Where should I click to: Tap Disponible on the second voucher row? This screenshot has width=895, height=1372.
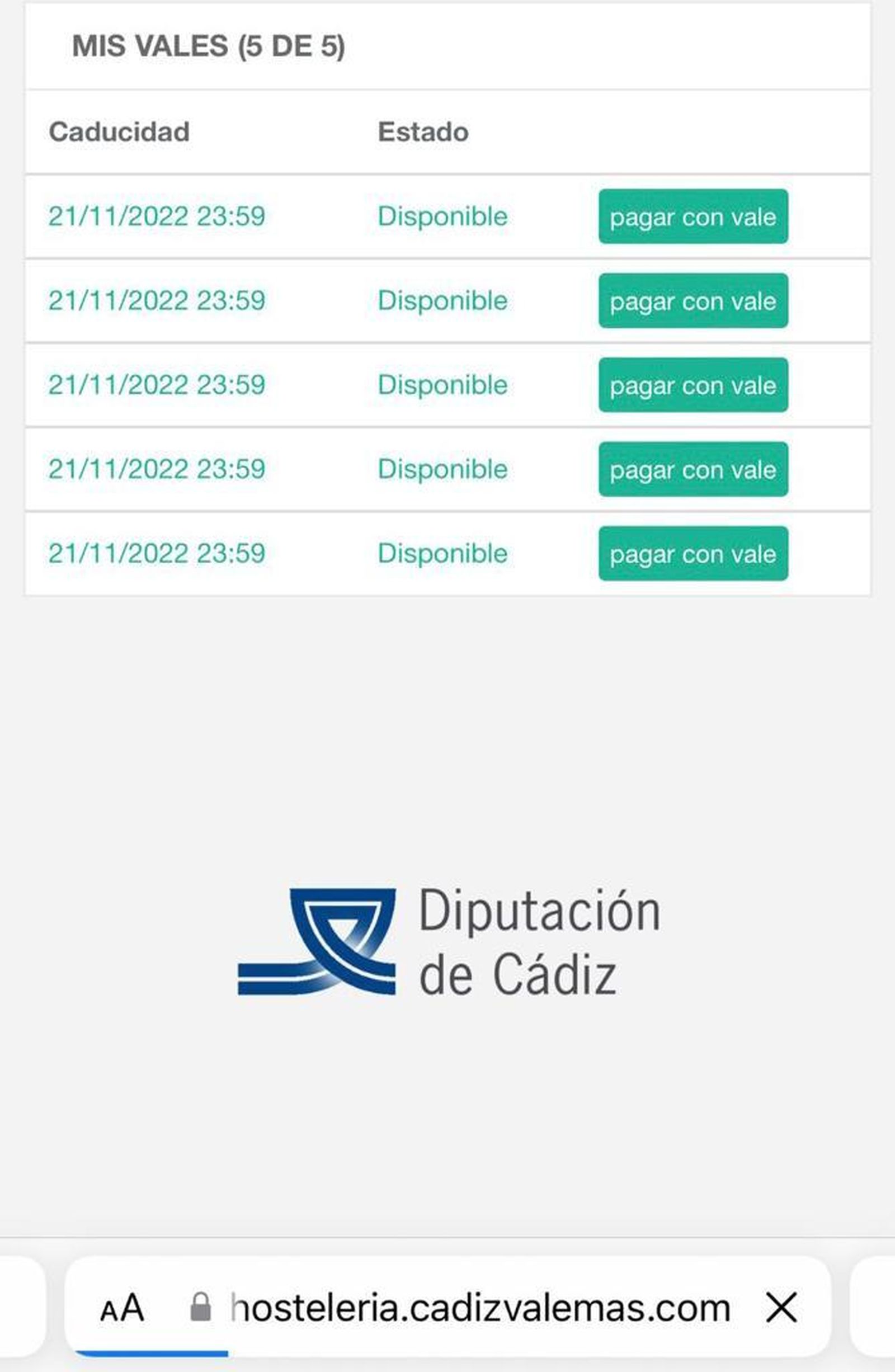[x=441, y=300]
